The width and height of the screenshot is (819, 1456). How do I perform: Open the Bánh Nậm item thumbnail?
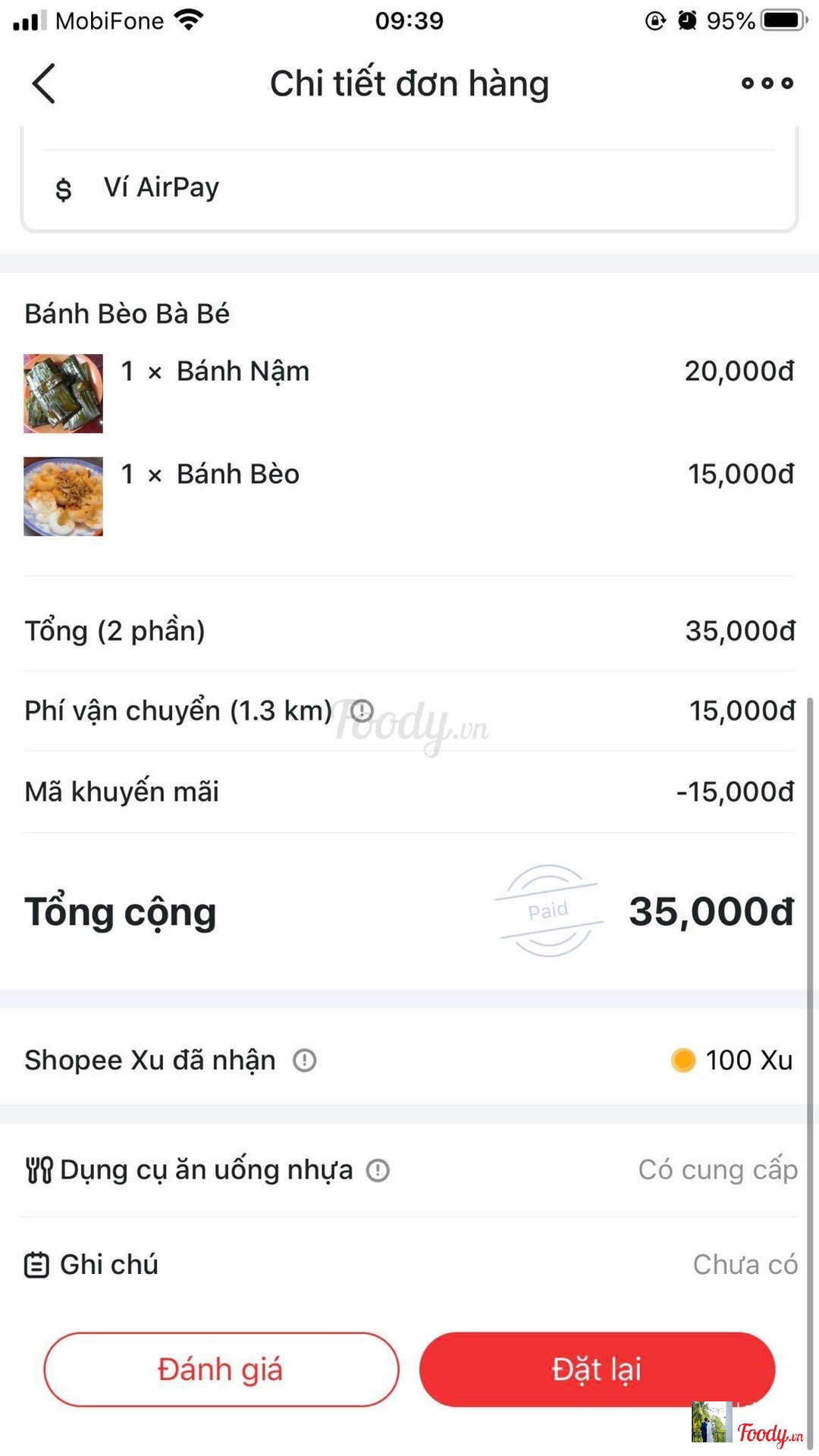tap(63, 394)
